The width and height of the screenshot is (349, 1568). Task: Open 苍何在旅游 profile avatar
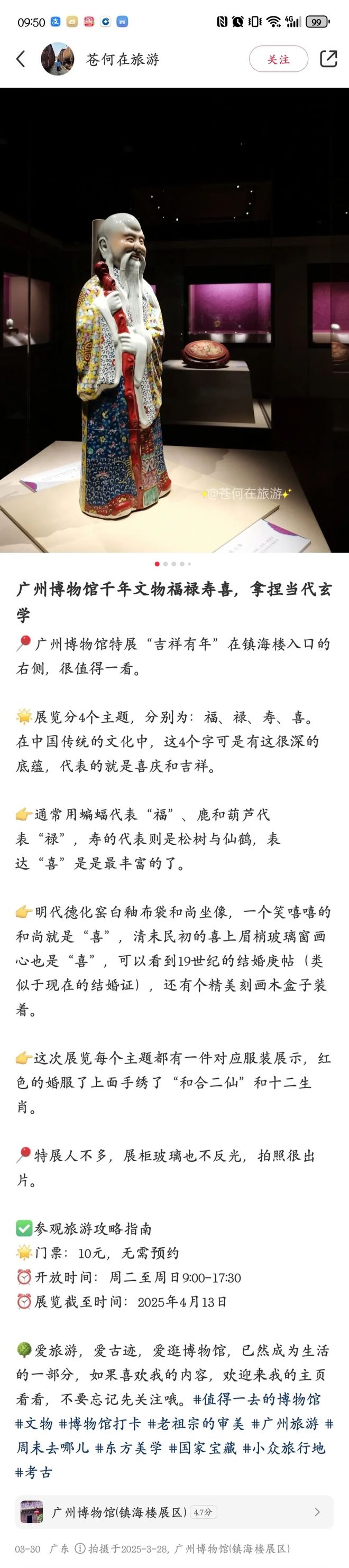point(57,59)
